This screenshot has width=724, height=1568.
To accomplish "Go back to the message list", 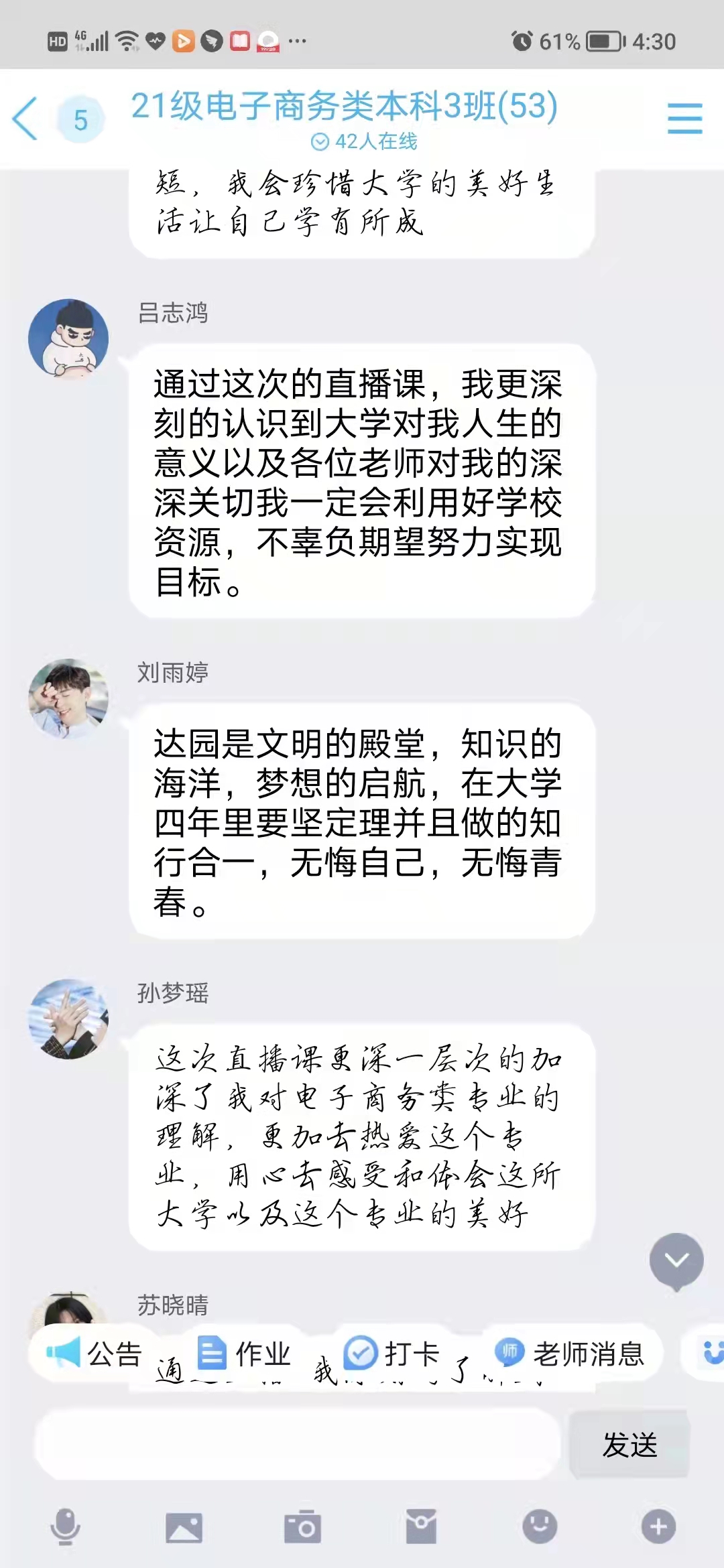I will (25, 119).
